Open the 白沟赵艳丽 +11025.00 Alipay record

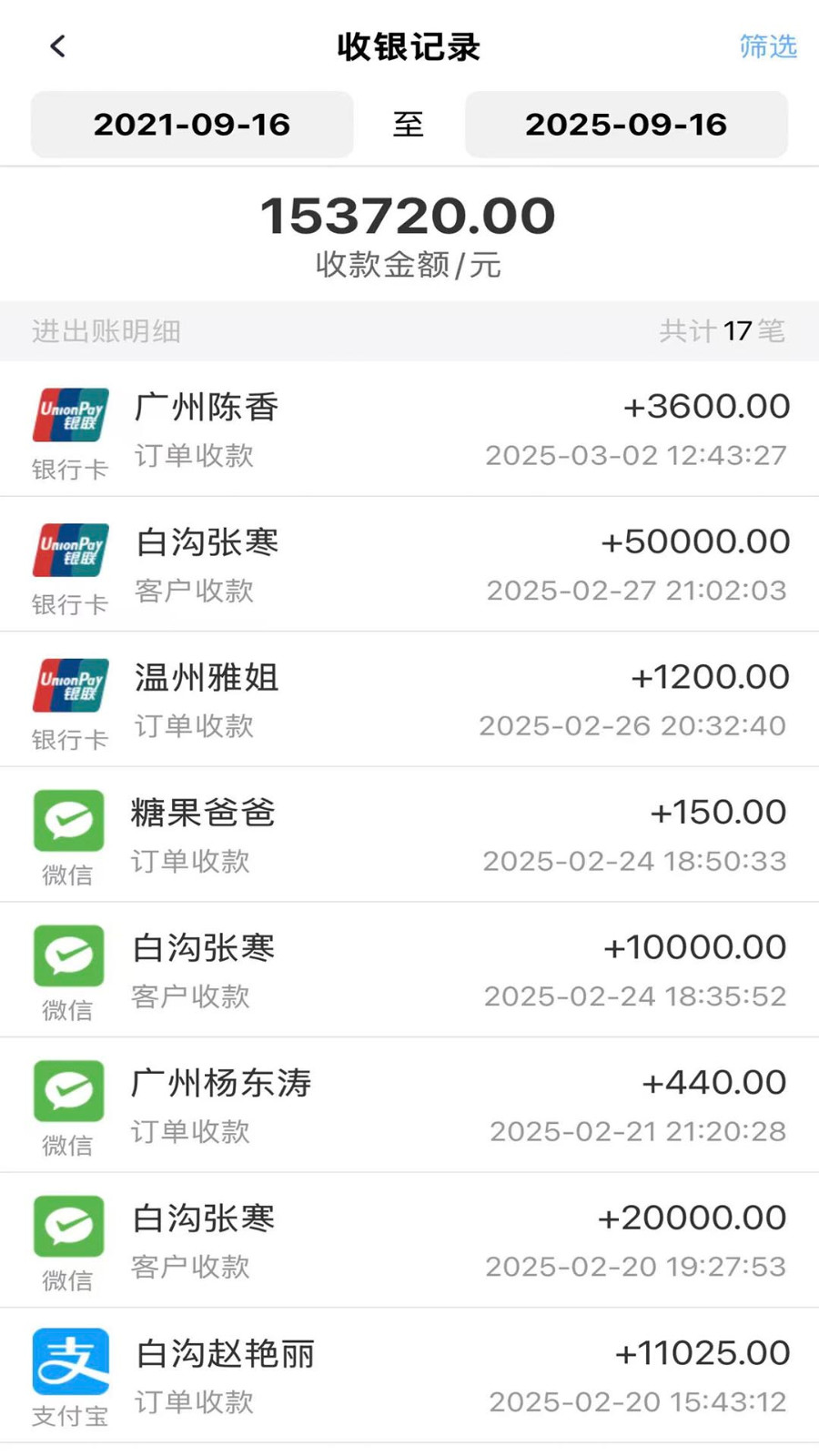point(409,1376)
